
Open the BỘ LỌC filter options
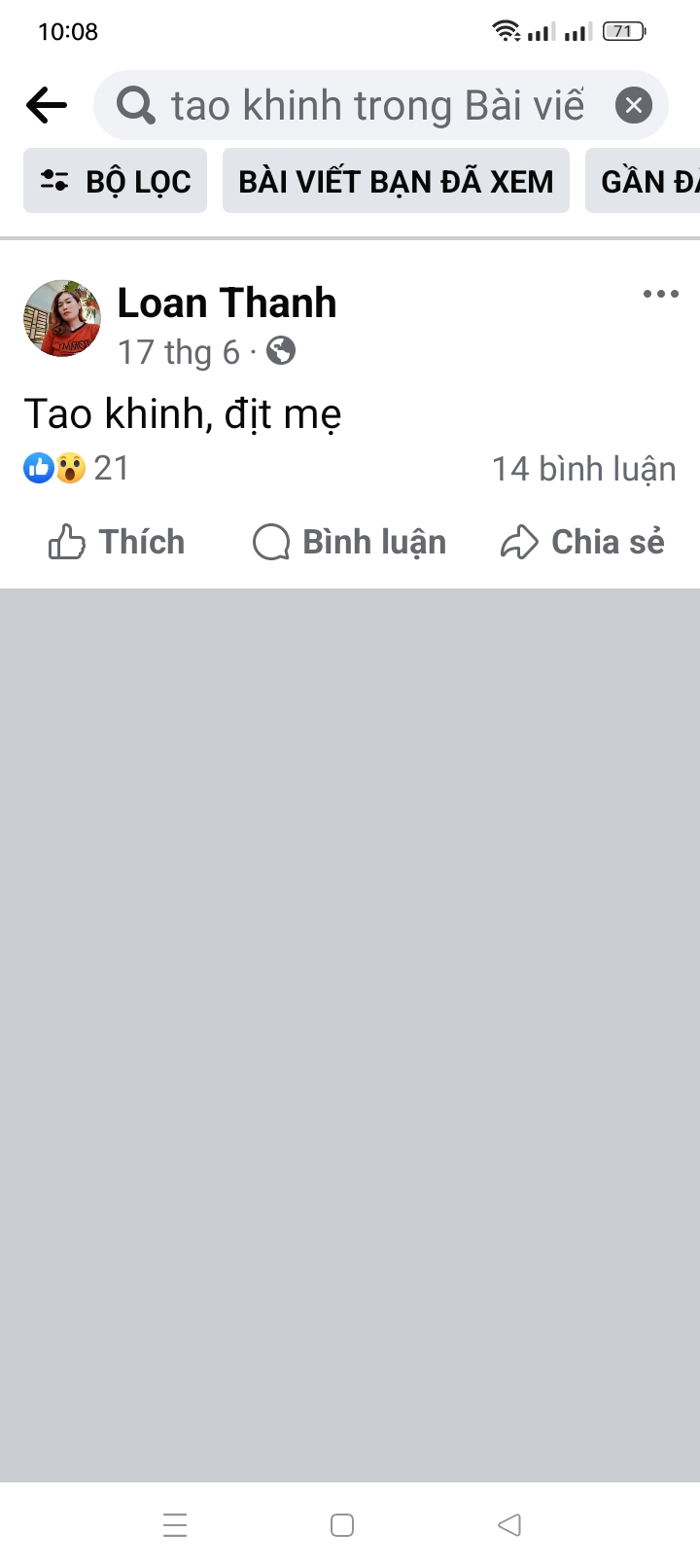click(x=115, y=181)
